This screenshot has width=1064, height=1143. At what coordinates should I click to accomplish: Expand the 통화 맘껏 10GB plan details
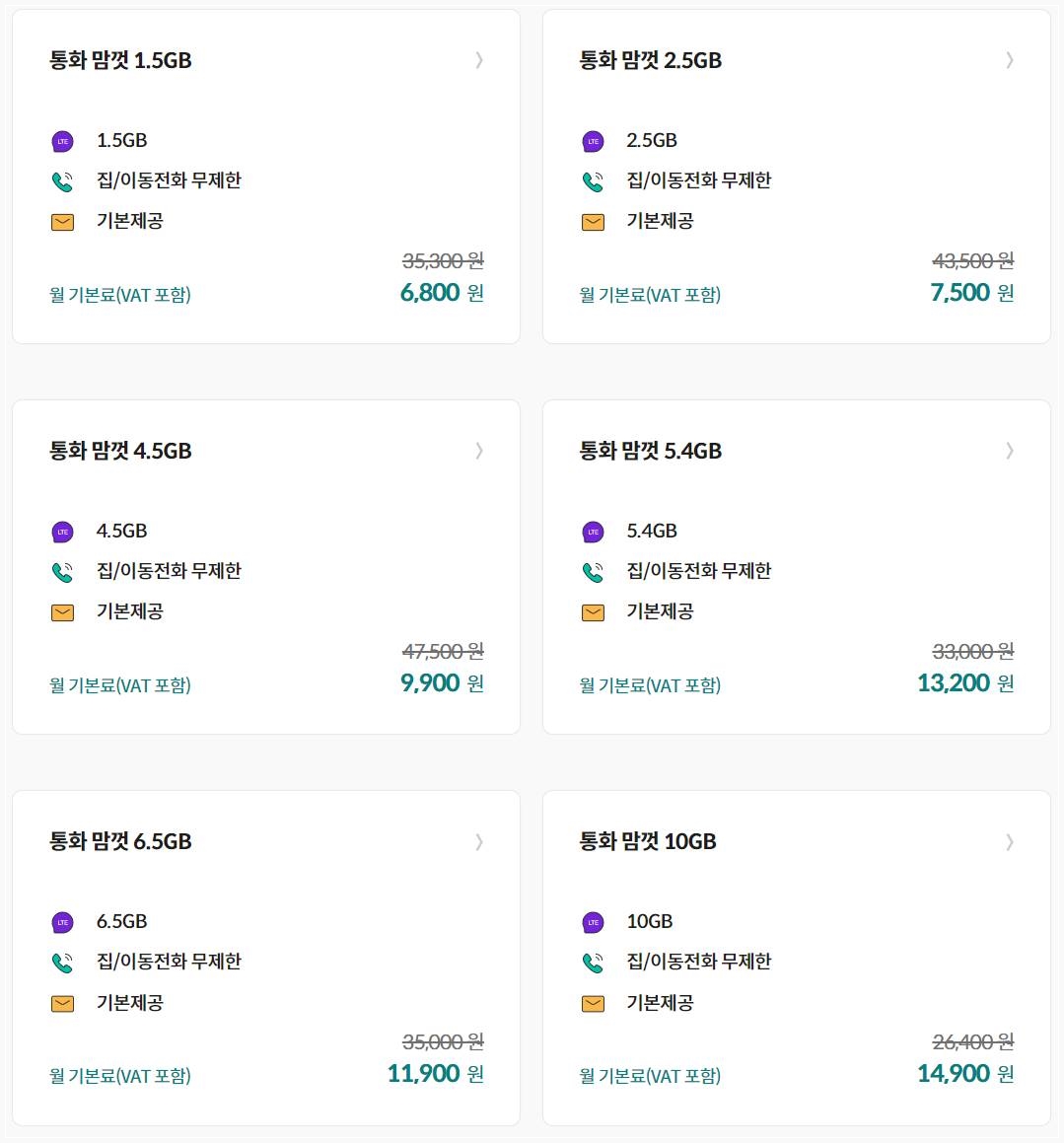(1010, 842)
